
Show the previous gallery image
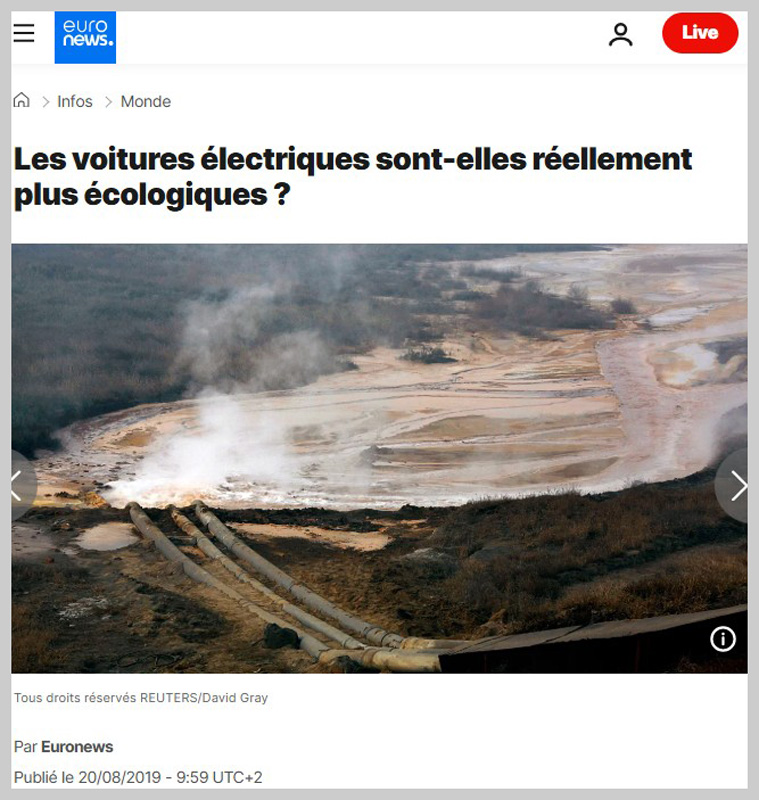pos(19,486)
